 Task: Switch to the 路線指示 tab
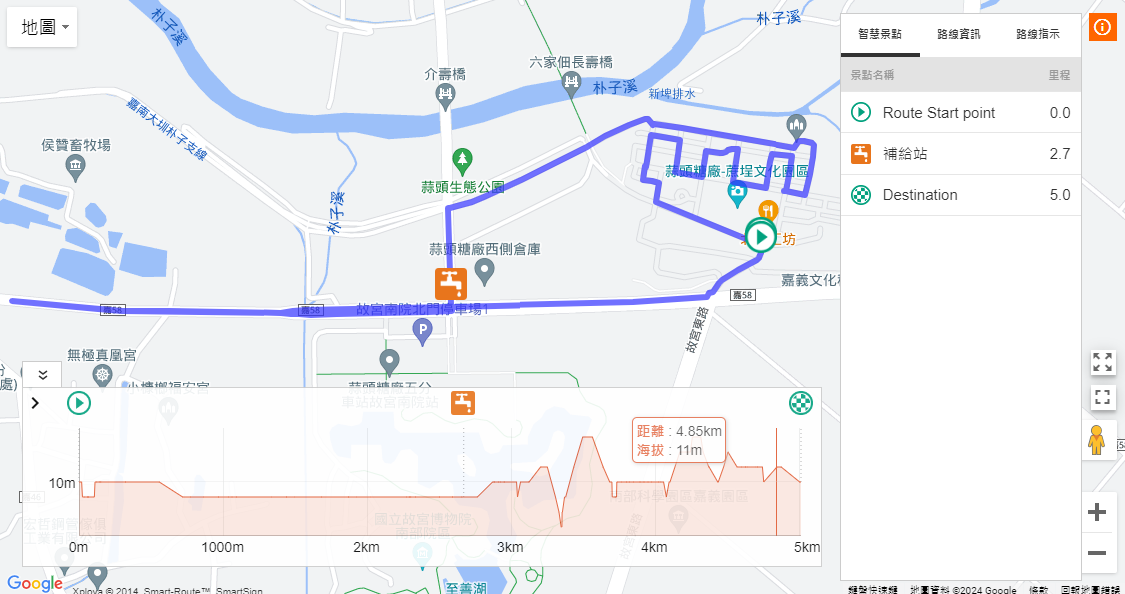coord(1038,34)
